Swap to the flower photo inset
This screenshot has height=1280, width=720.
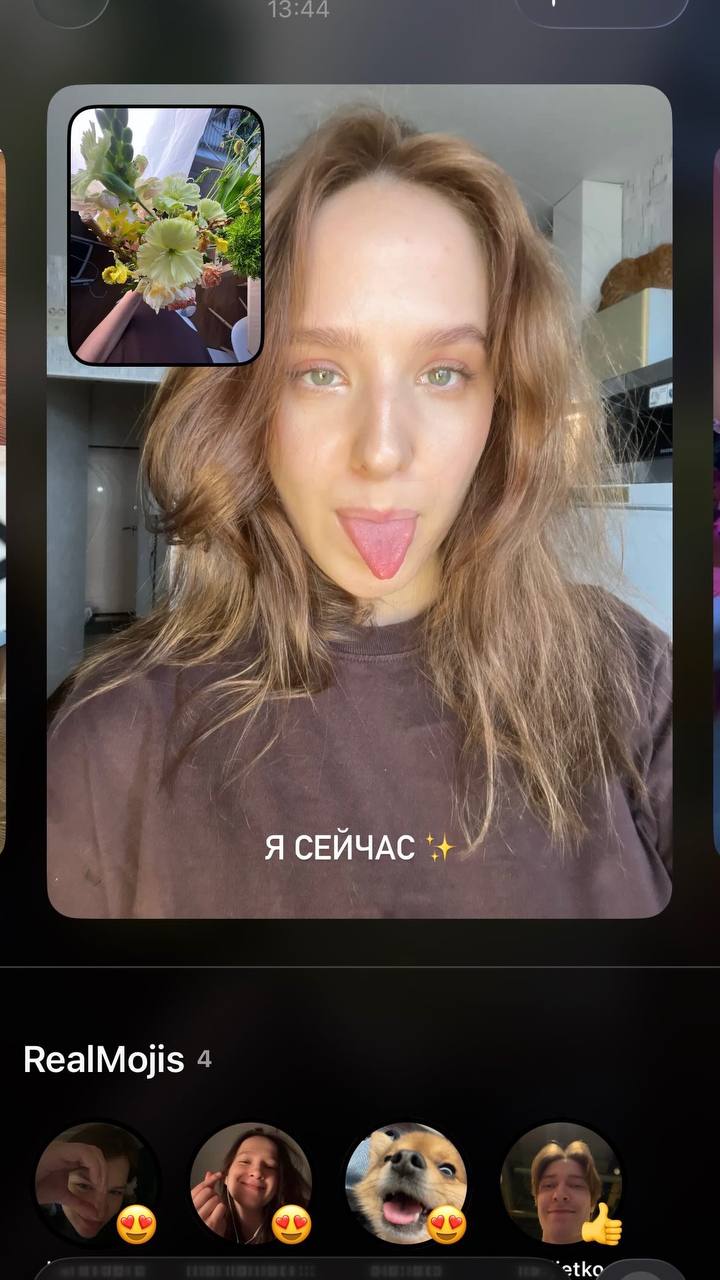[166, 235]
